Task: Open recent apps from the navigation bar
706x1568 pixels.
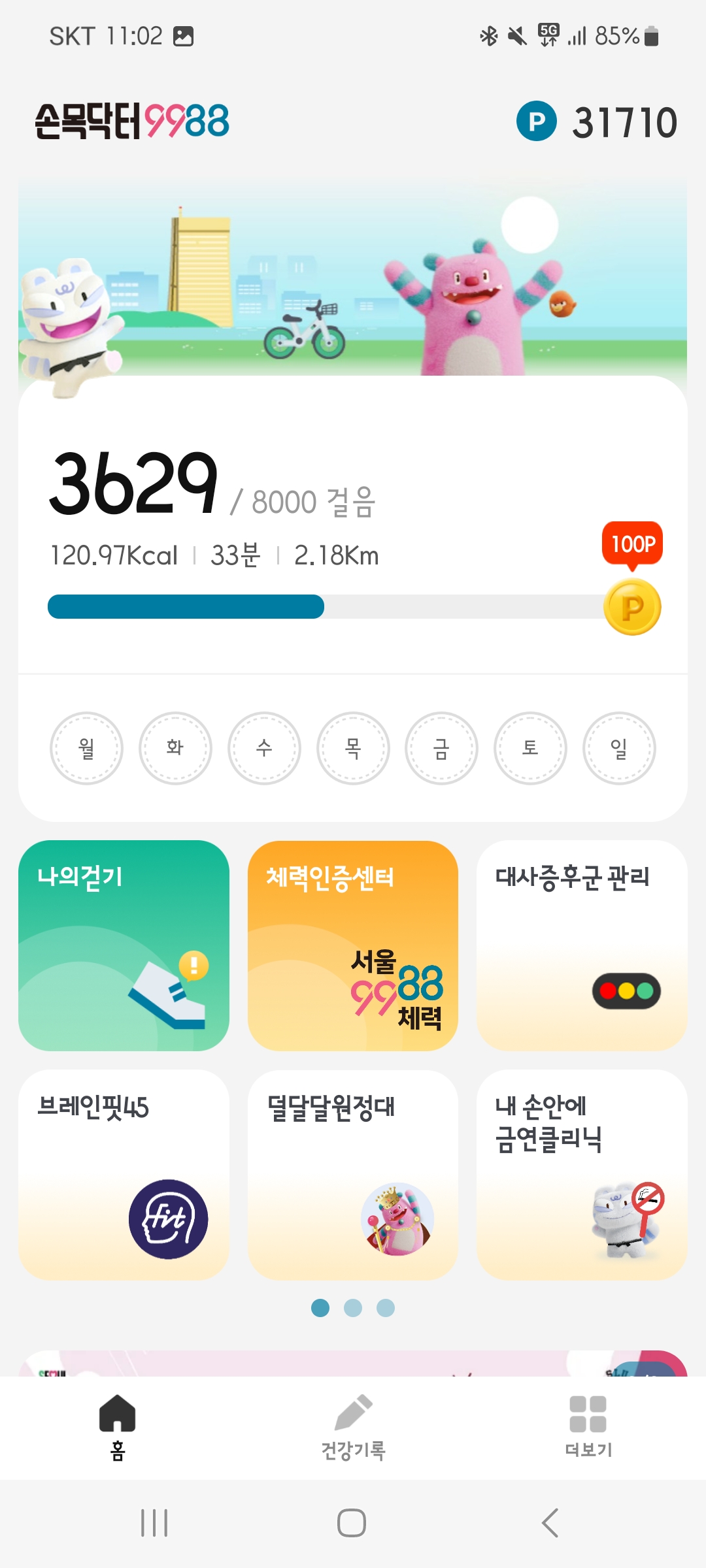Action: (x=155, y=1523)
